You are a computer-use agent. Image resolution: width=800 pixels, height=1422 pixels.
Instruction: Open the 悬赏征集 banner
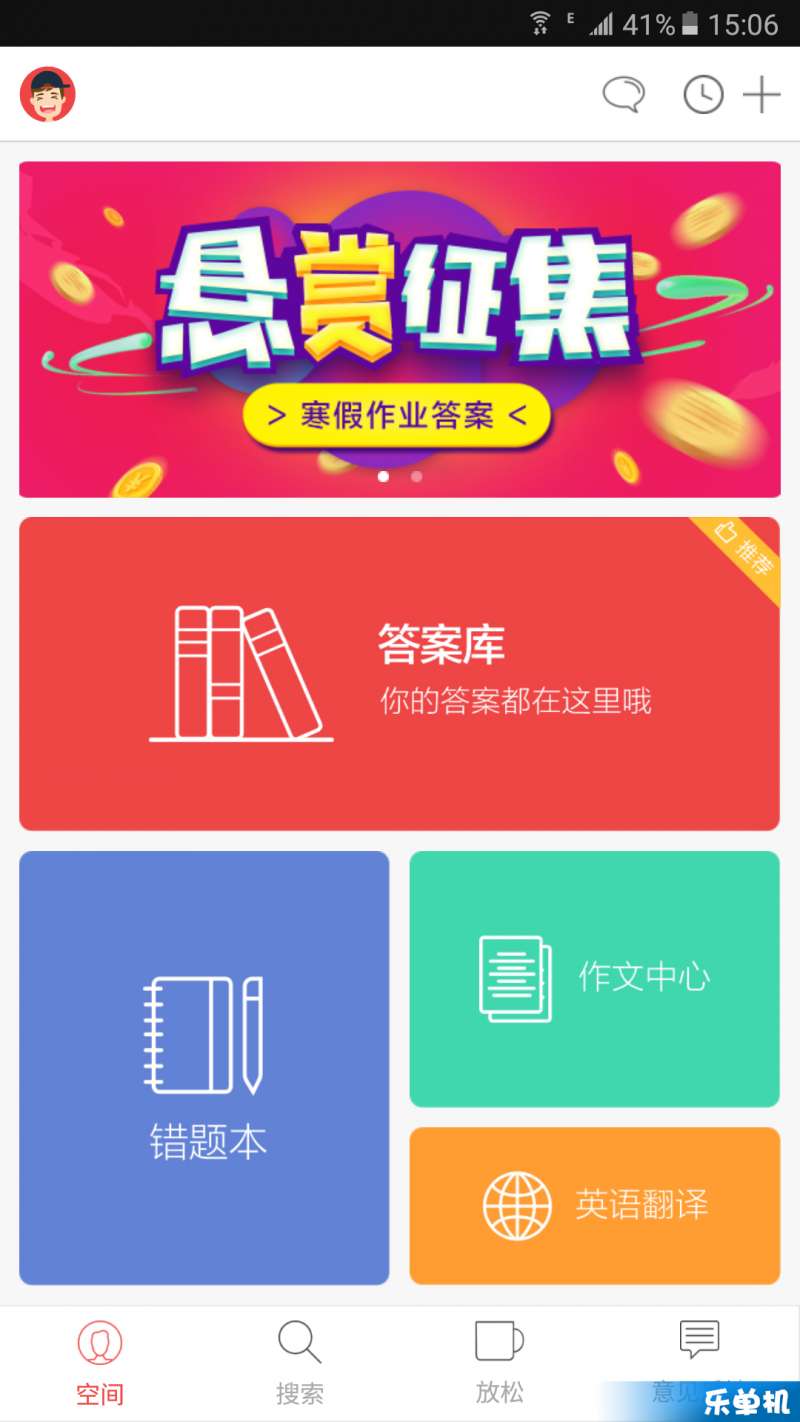400,329
